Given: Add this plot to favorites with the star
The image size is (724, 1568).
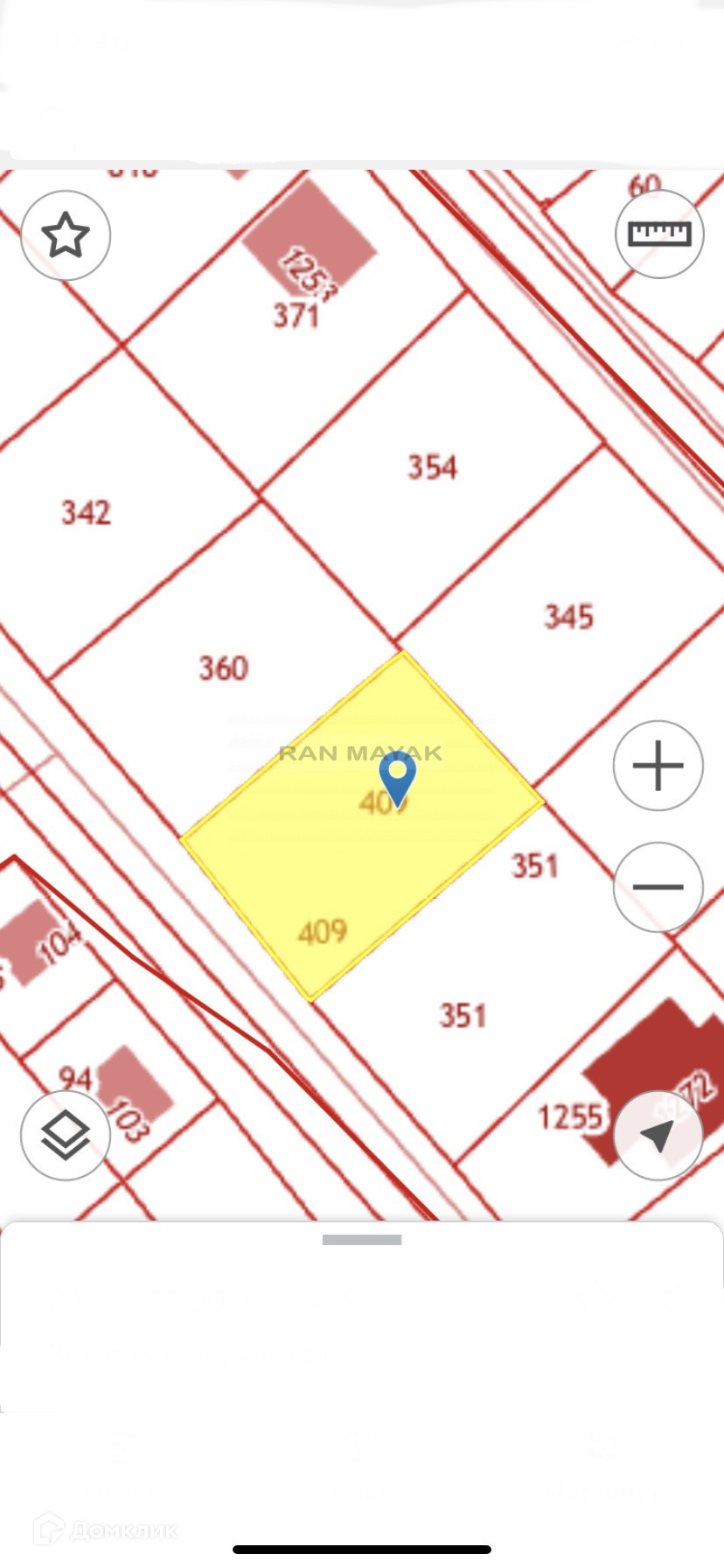Looking at the screenshot, I should (66, 235).
